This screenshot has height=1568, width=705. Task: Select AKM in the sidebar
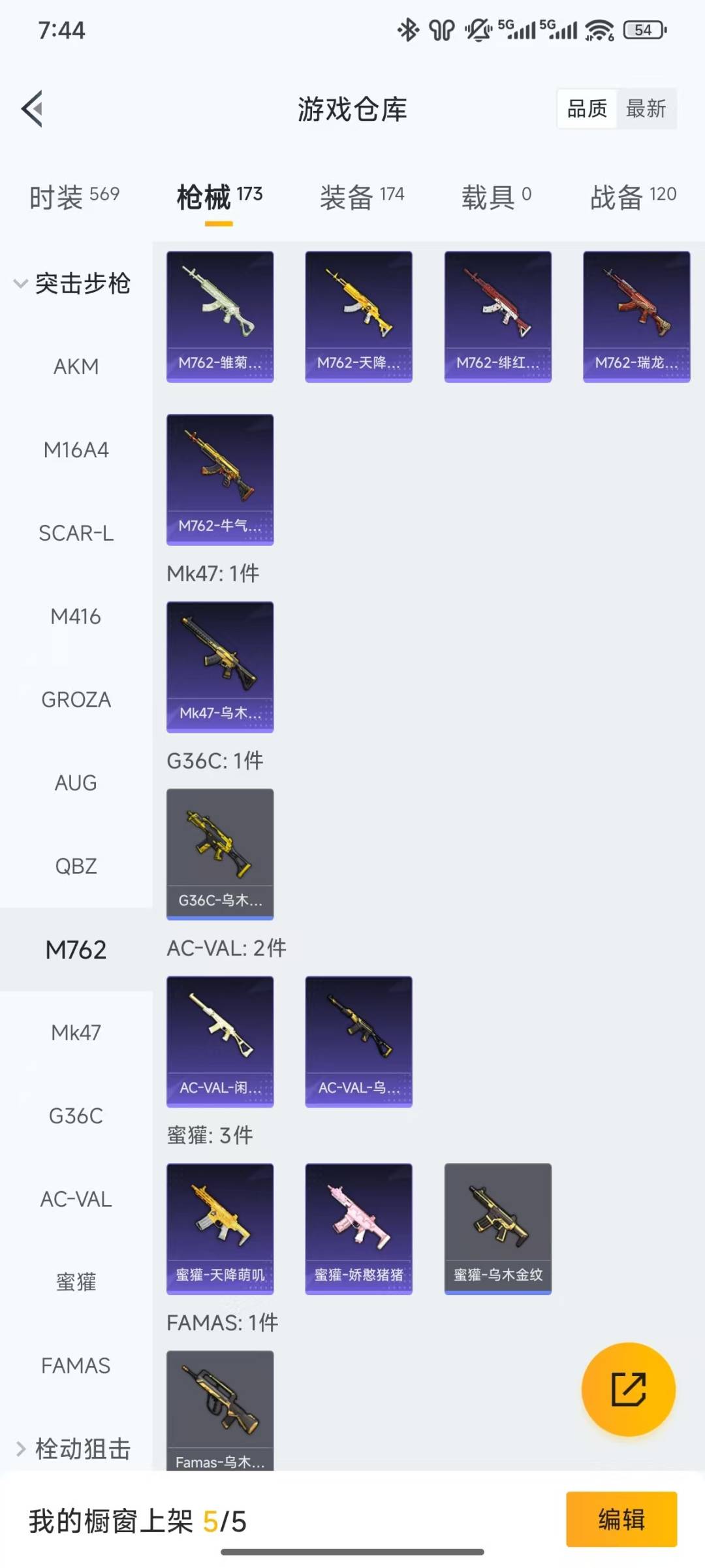coord(76,367)
